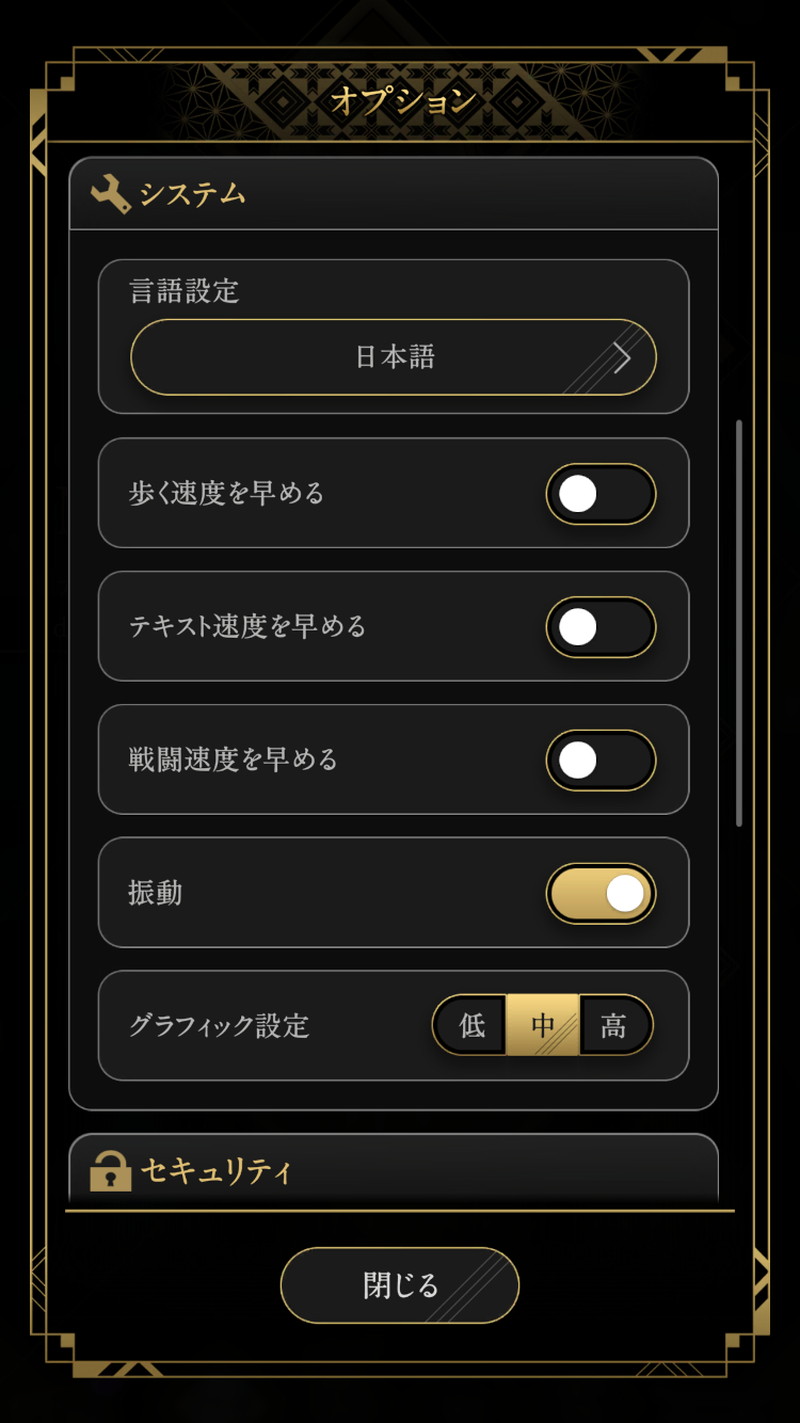Screen dimensions: 800x1423
Task: Enable the 歩く速度を早める toggle
Action: point(600,494)
